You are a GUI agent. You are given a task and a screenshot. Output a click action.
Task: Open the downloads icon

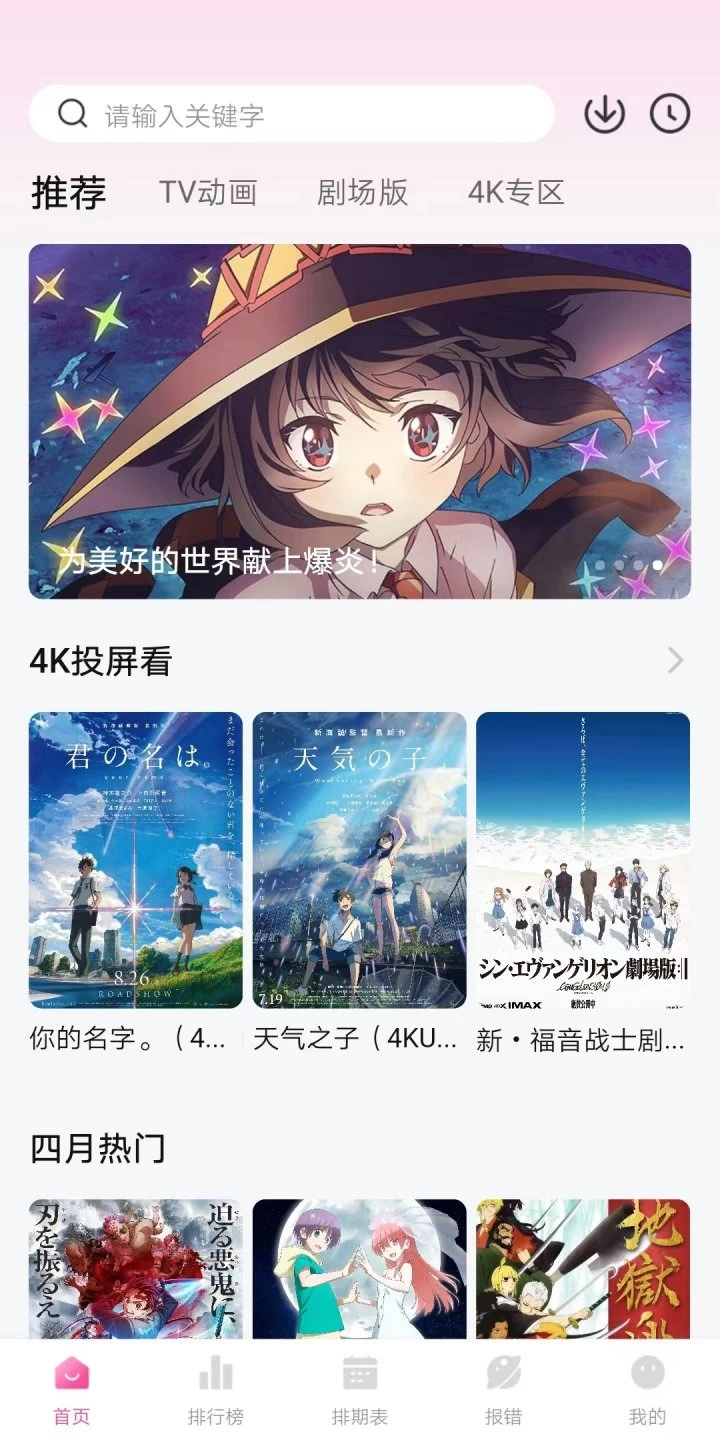604,114
